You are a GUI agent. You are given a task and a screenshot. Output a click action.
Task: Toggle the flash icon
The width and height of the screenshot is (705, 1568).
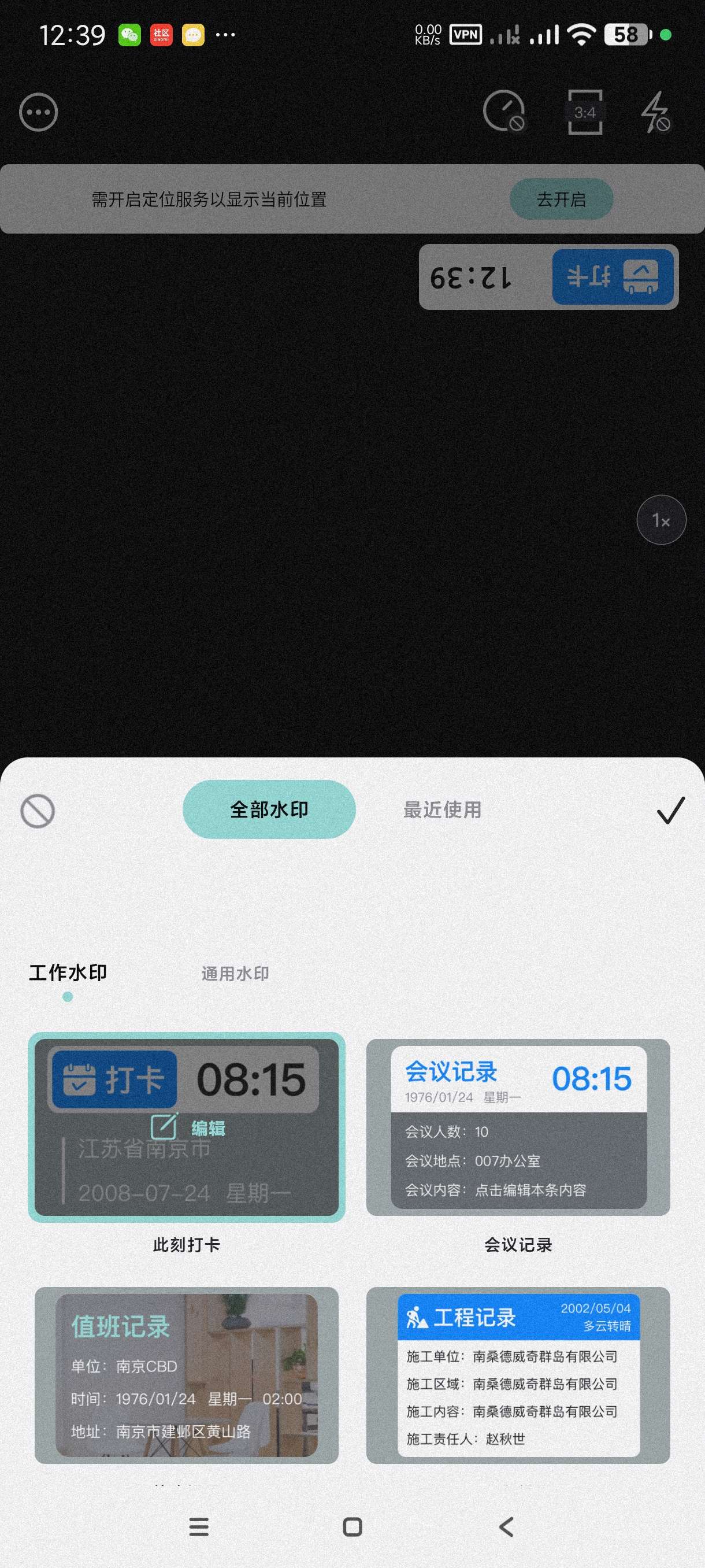pos(656,113)
